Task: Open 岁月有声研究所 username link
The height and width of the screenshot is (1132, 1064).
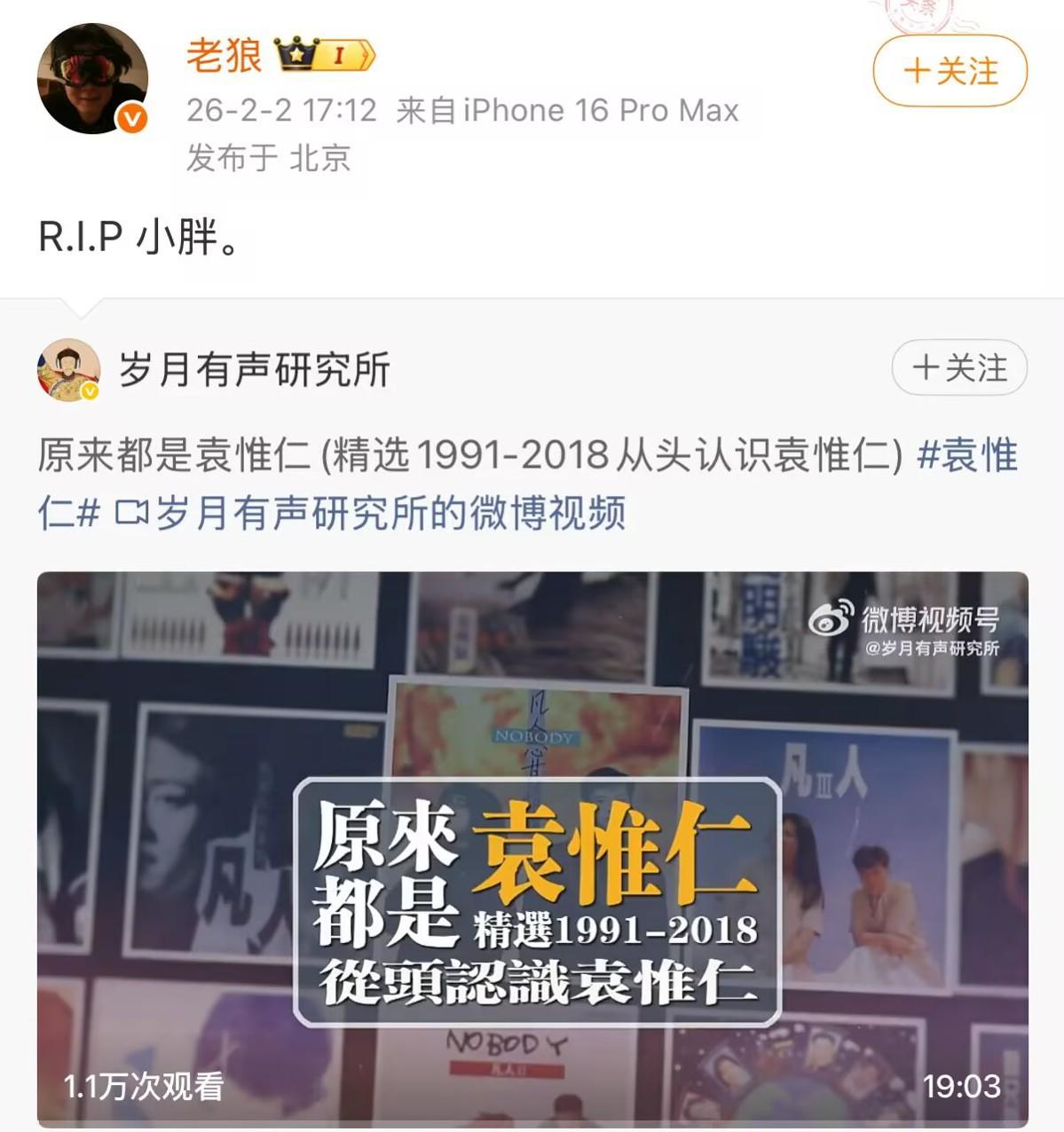Action: [x=255, y=370]
